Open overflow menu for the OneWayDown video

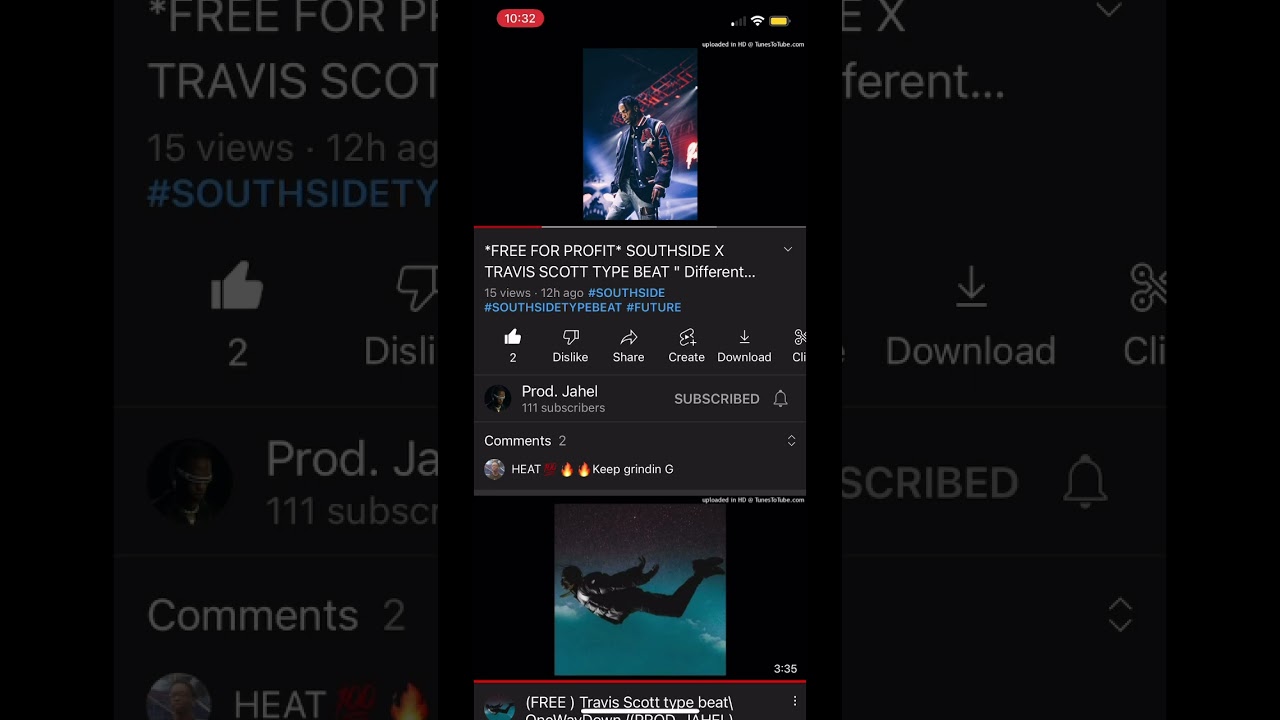coord(795,702)
